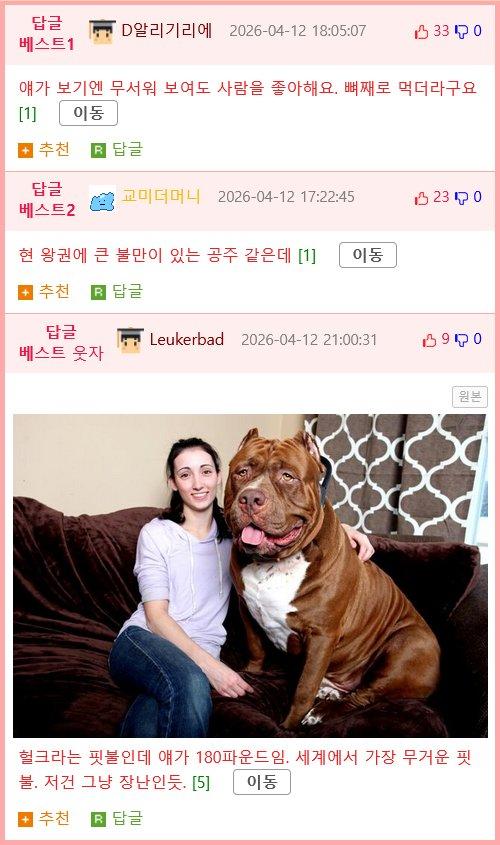The height and width of the screenshot is (845, 500).
Task: Open D알리기리에's user profile
Action: (x=167, y=31)
